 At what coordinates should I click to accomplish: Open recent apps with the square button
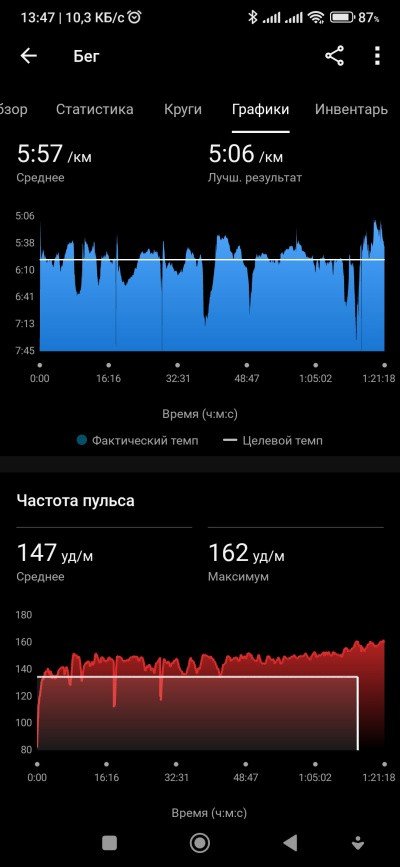click(x=110, y=843)
